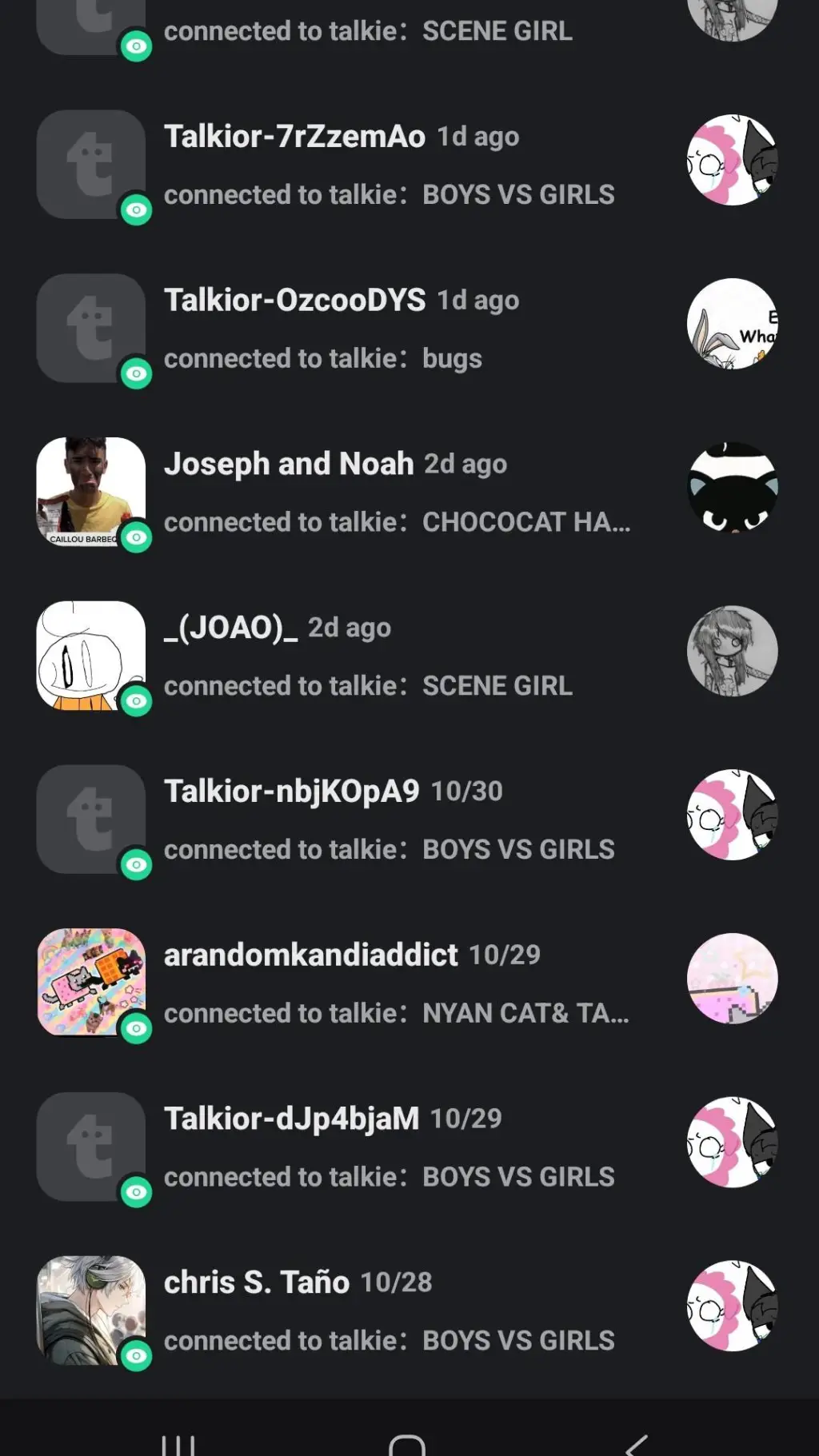
Task: View arandomkandiaddict's profile avatar
Action: pyautogui.click(x=90, y=982)
